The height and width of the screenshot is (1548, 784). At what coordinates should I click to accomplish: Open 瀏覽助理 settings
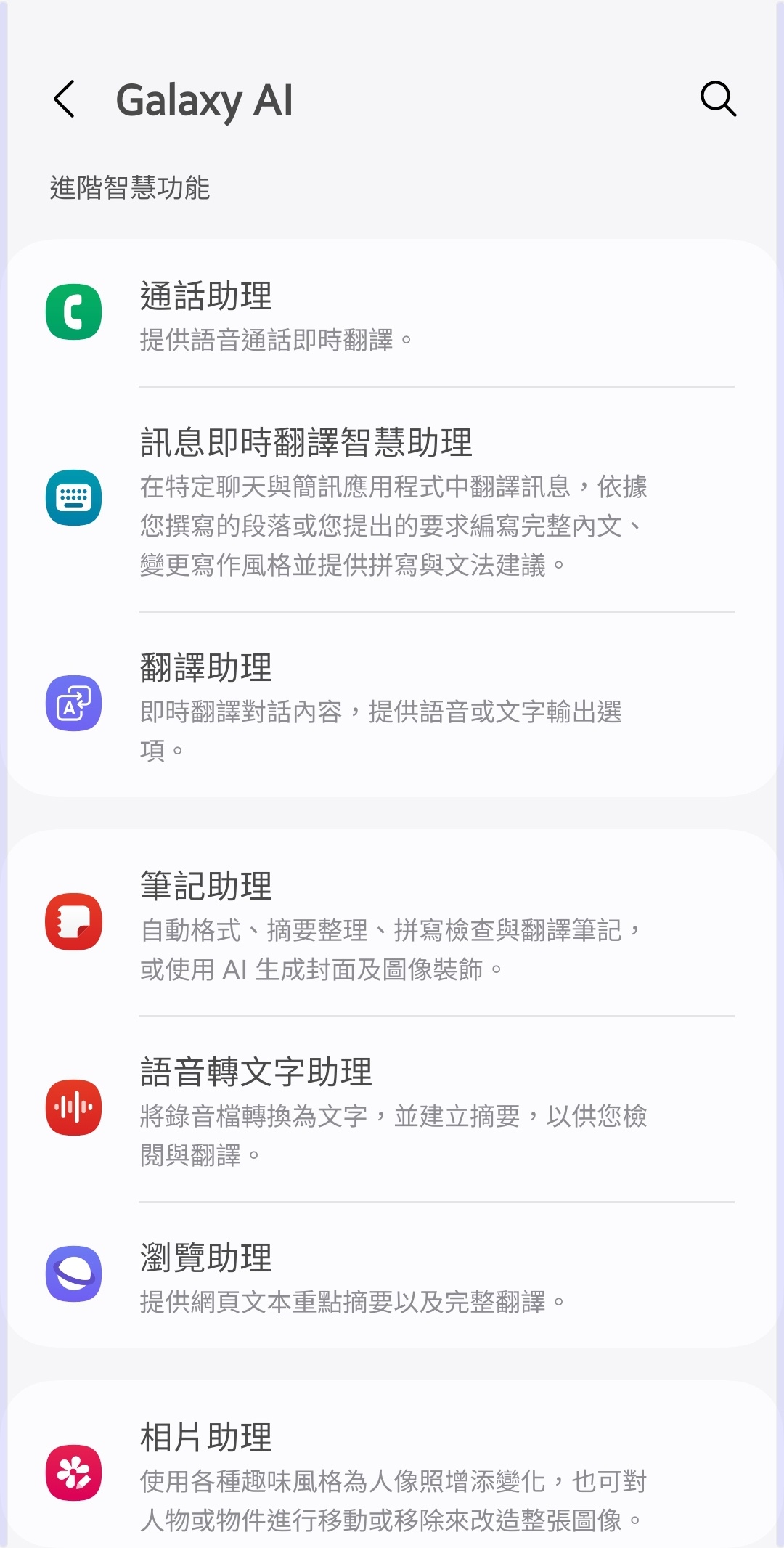pos(392,1275)
